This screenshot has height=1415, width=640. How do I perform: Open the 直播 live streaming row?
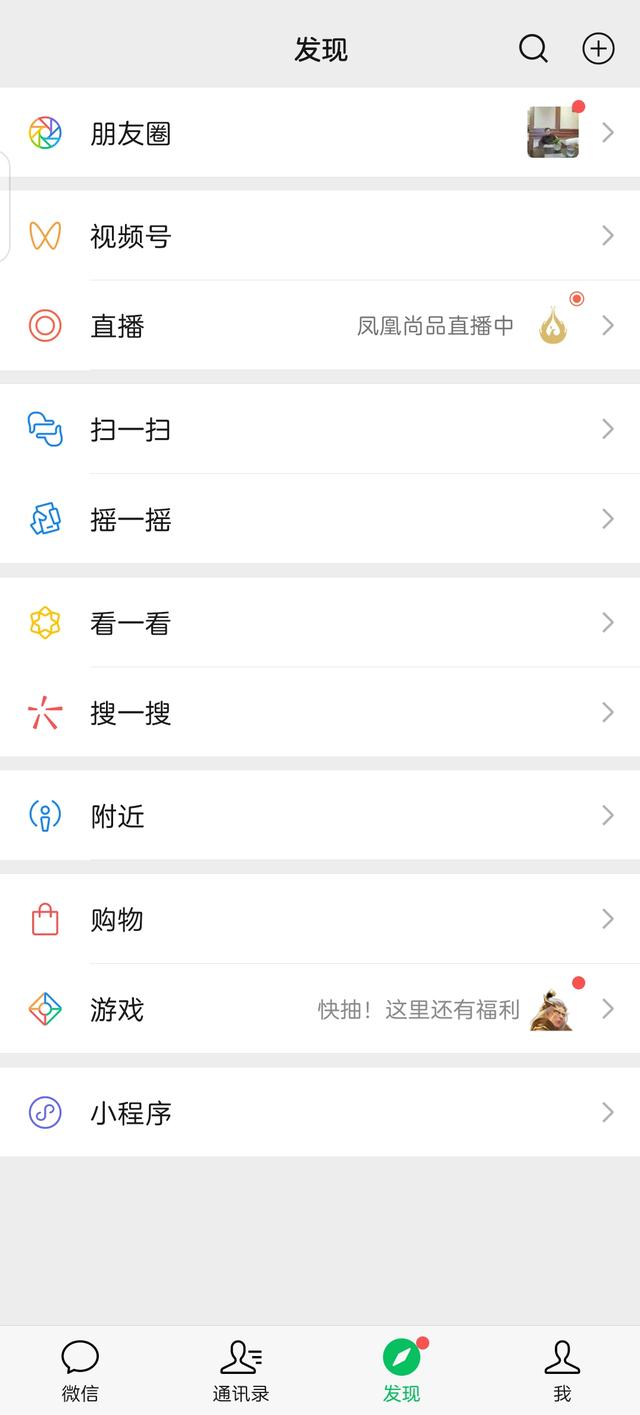point(320,326)
